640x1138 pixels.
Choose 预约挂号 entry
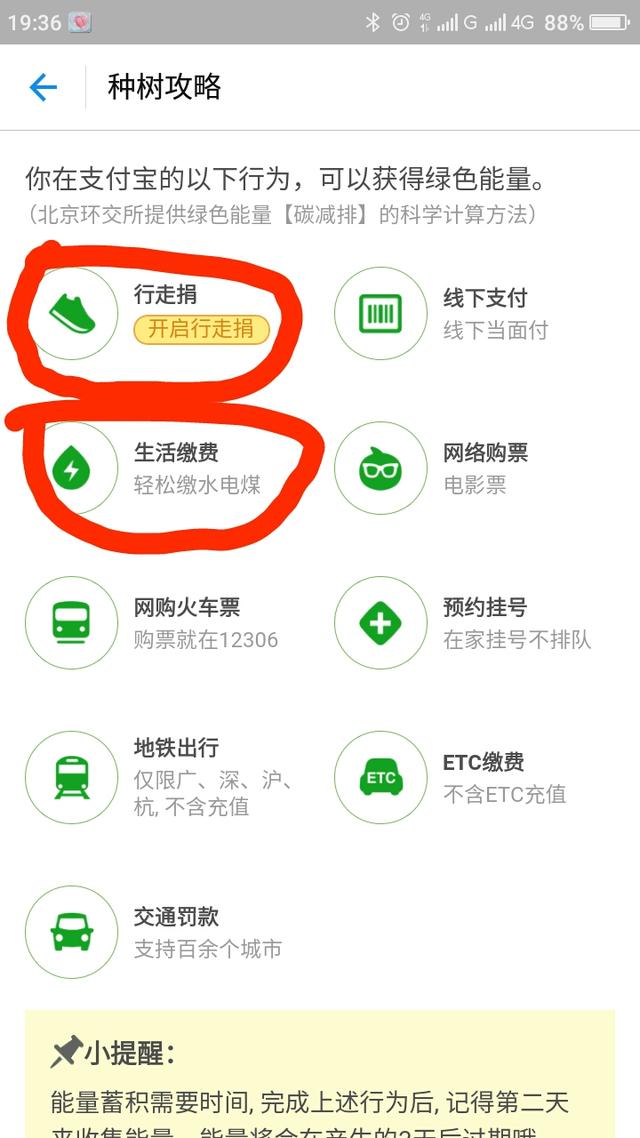381,623
